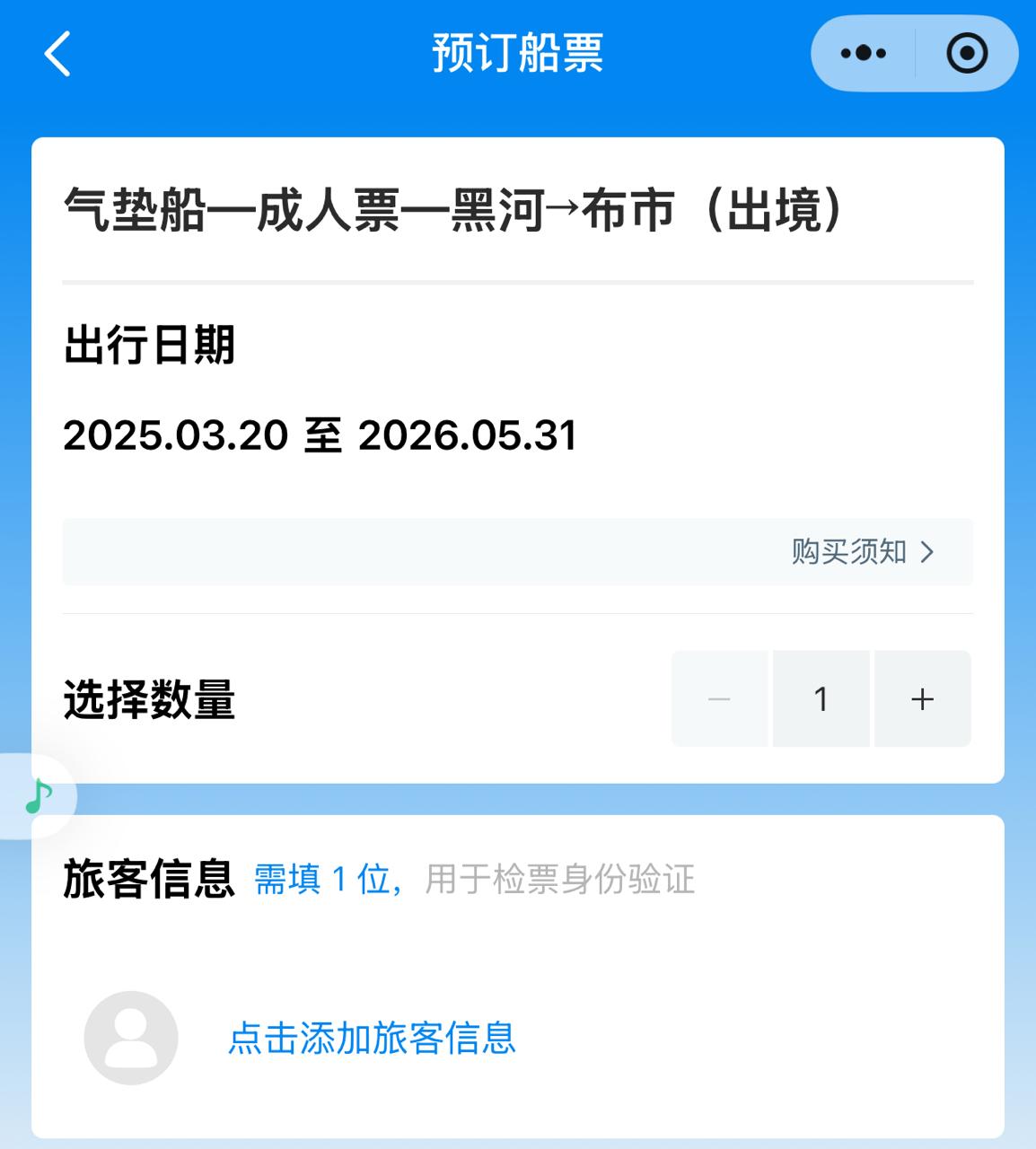The width and height of the screenshot is (1036, 1149).
Task: Go back from the ticket booking page
Action: [x=57, y=54]
